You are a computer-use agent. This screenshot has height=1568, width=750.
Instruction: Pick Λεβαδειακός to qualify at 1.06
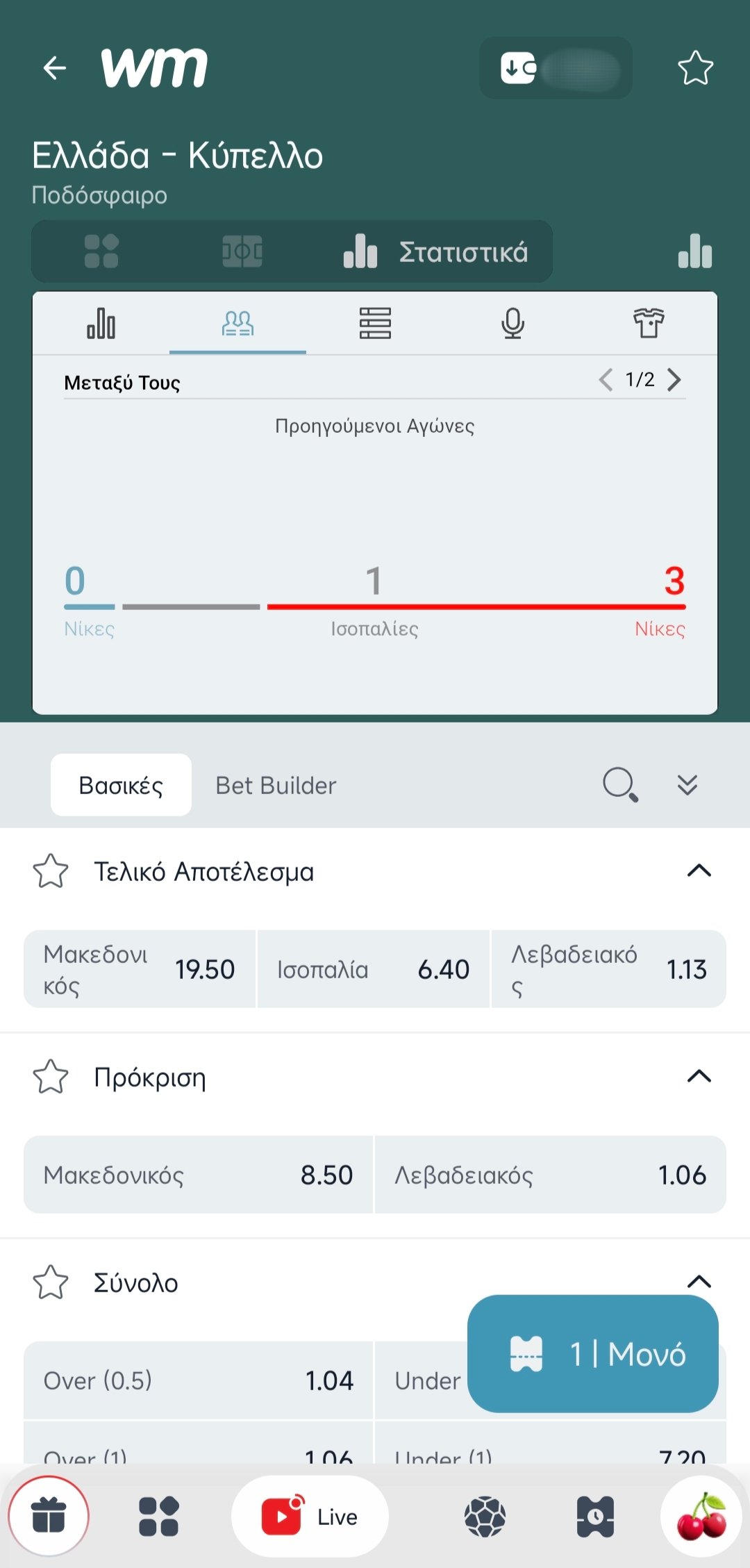click(551, 1175)
